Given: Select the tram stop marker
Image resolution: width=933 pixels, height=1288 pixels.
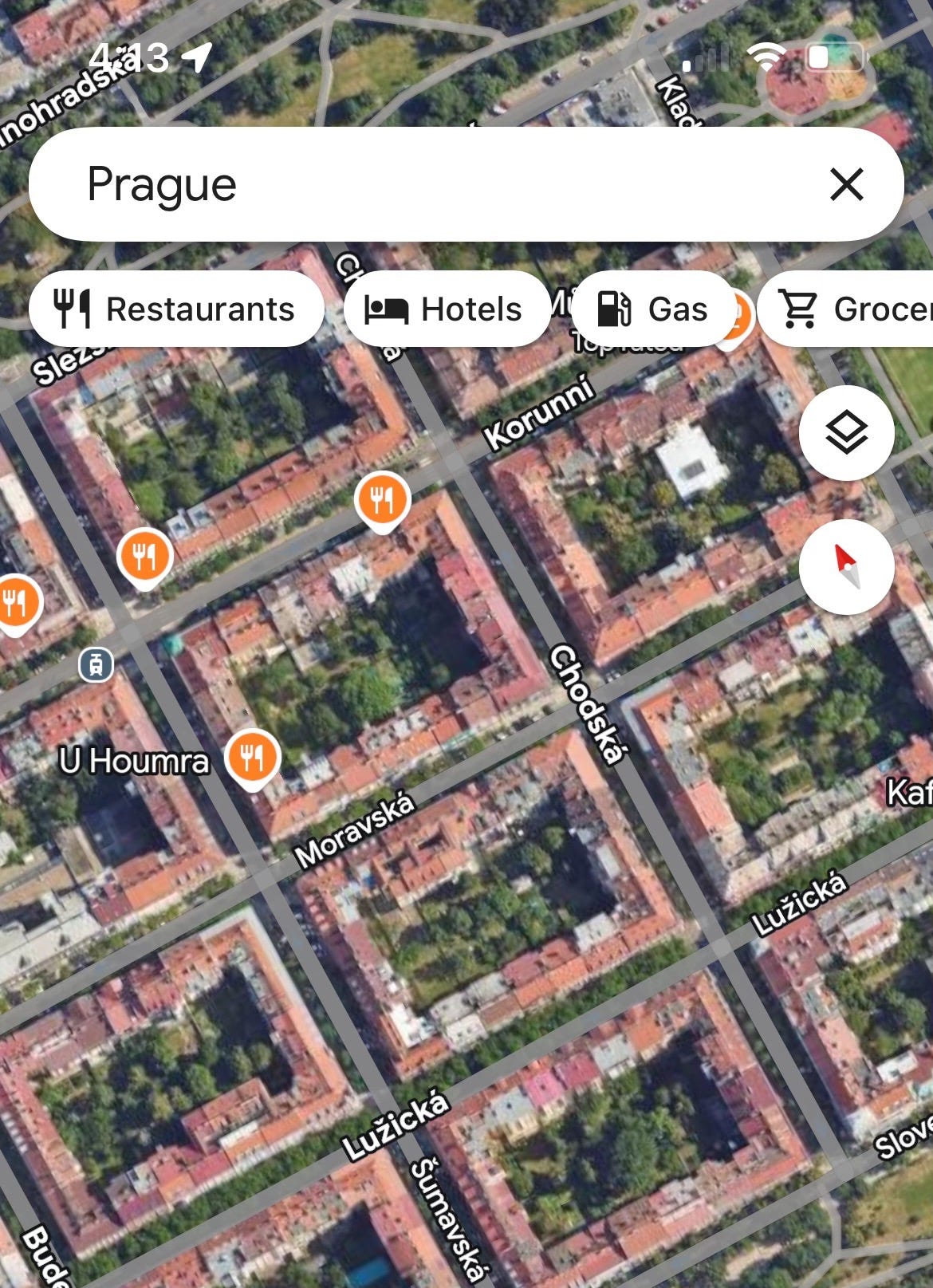Looking at the screenshot, I should click(x=96, y=664).
